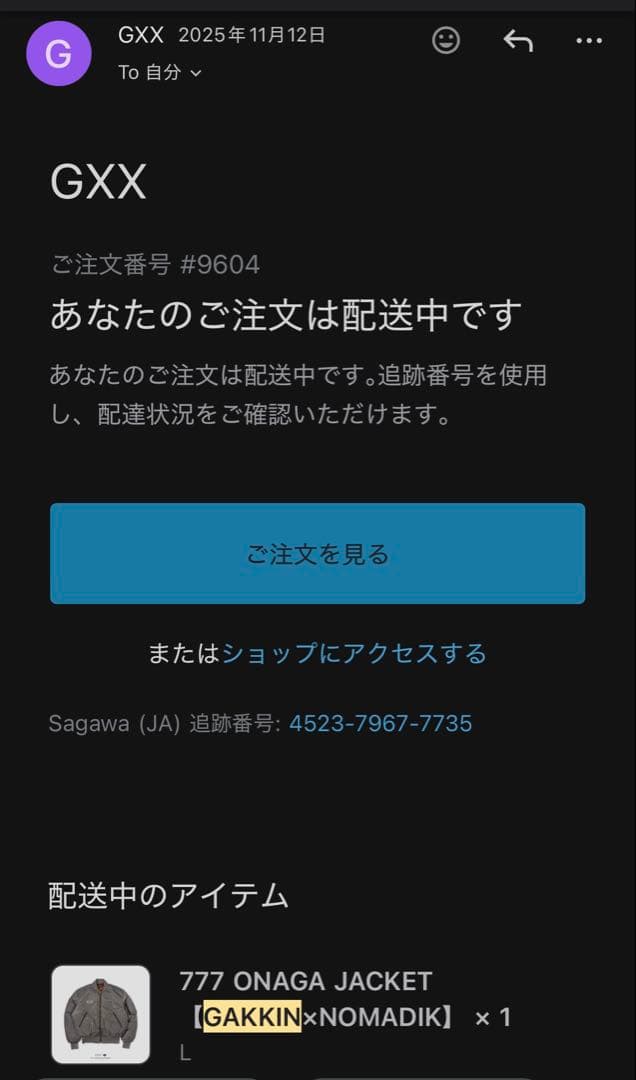Tap the ご注文を見る button

(317, 553)
